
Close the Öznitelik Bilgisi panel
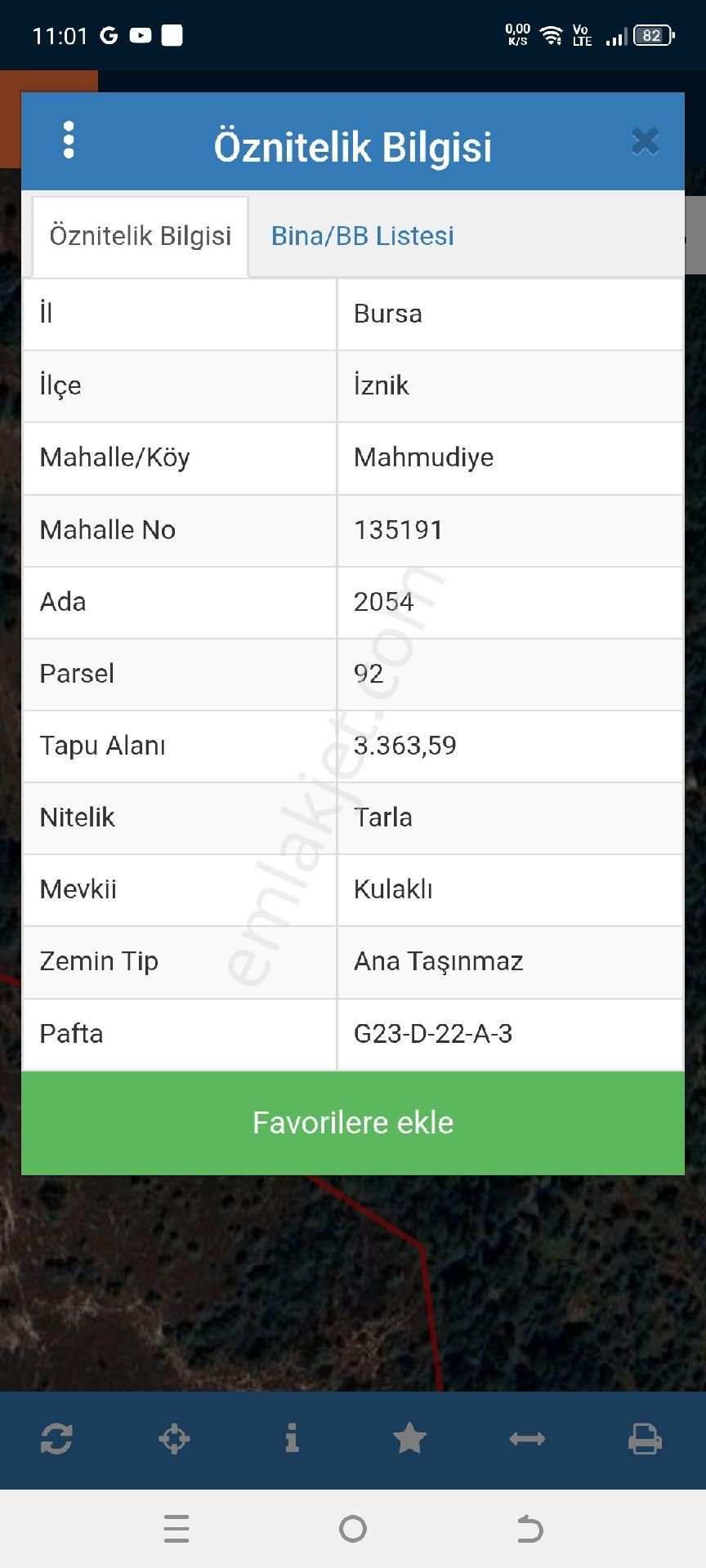click(645, 140)
